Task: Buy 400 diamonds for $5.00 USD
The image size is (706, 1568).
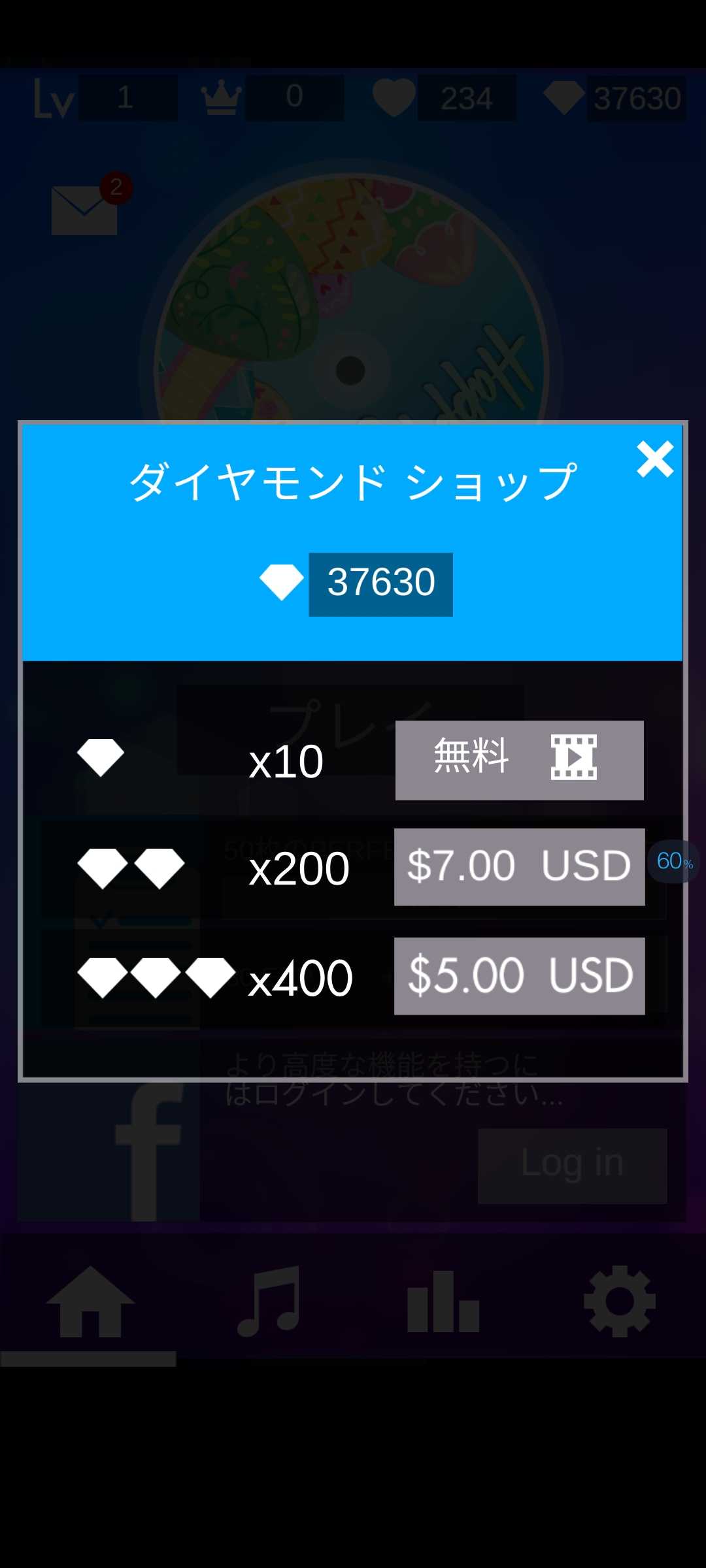Action: [x=519, y=976]
